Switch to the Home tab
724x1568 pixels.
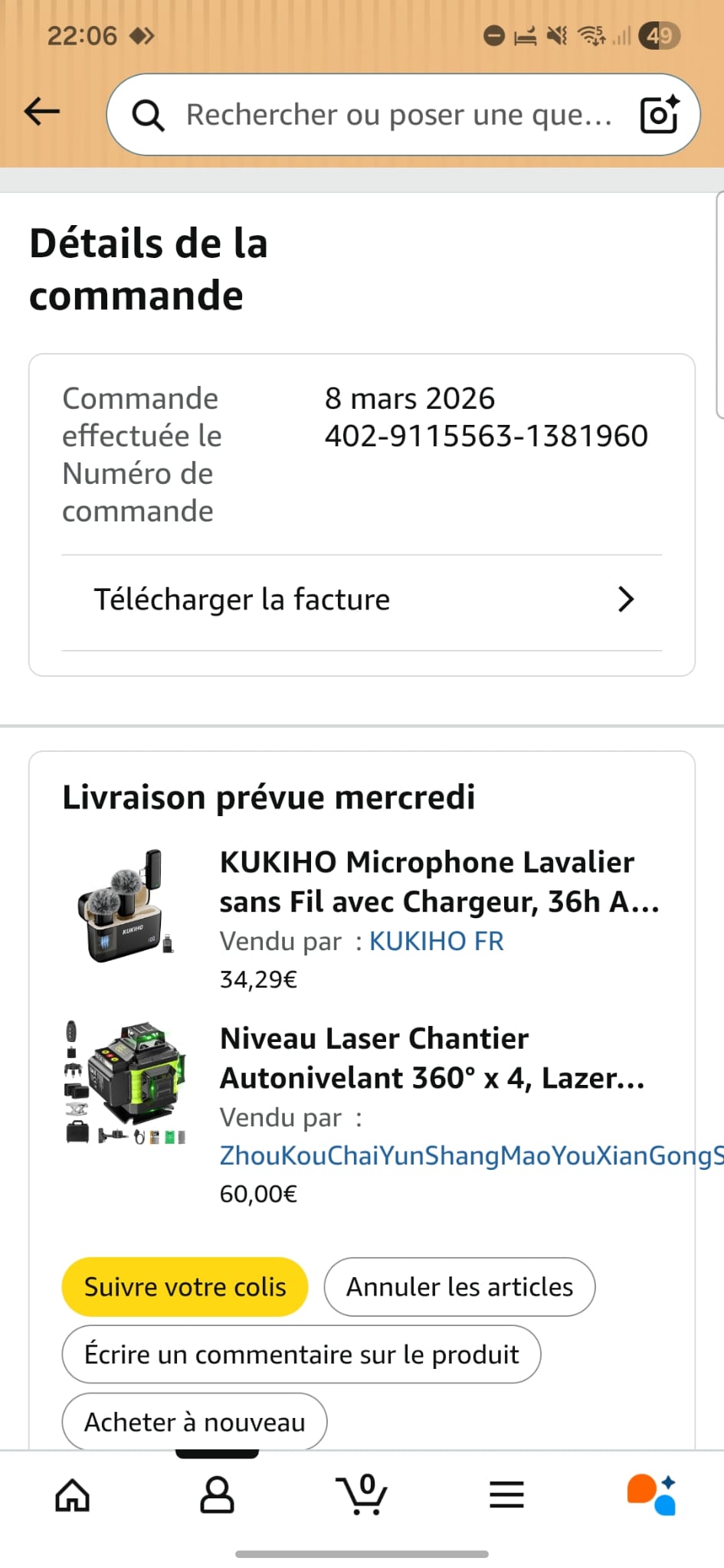(x=73, y=1494)
